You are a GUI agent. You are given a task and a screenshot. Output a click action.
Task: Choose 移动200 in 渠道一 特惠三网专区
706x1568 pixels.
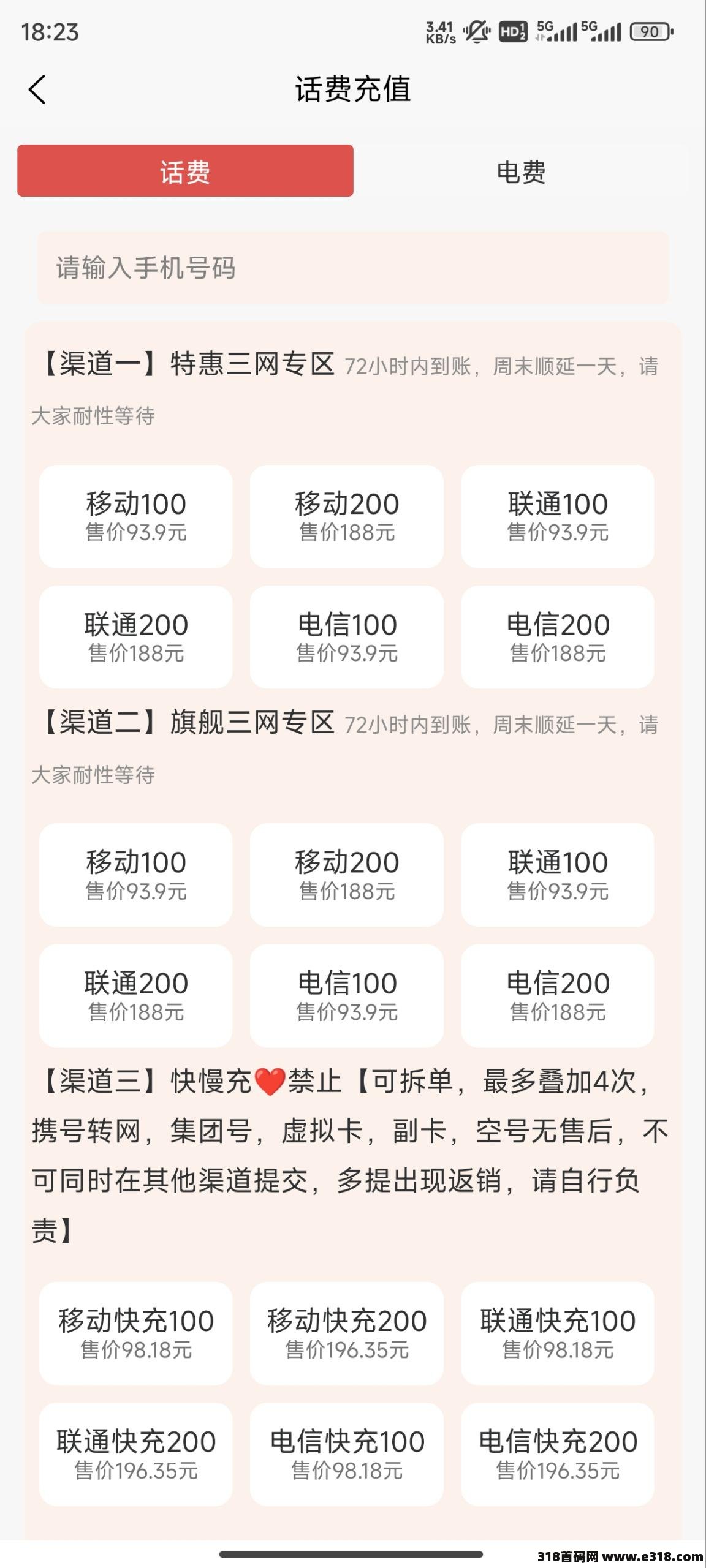(x=347, y=516)
